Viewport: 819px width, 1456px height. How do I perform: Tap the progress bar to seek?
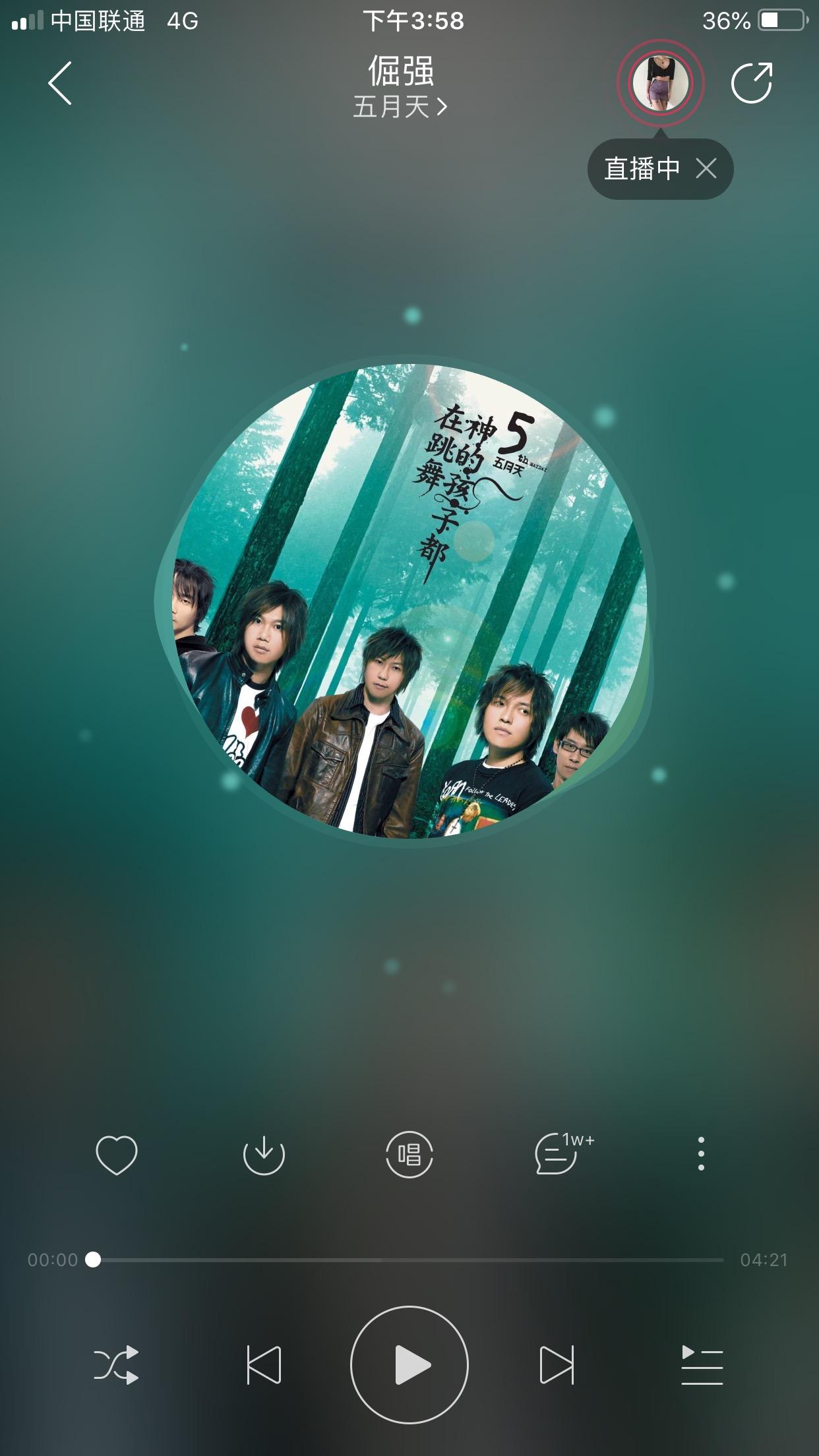409,1259
